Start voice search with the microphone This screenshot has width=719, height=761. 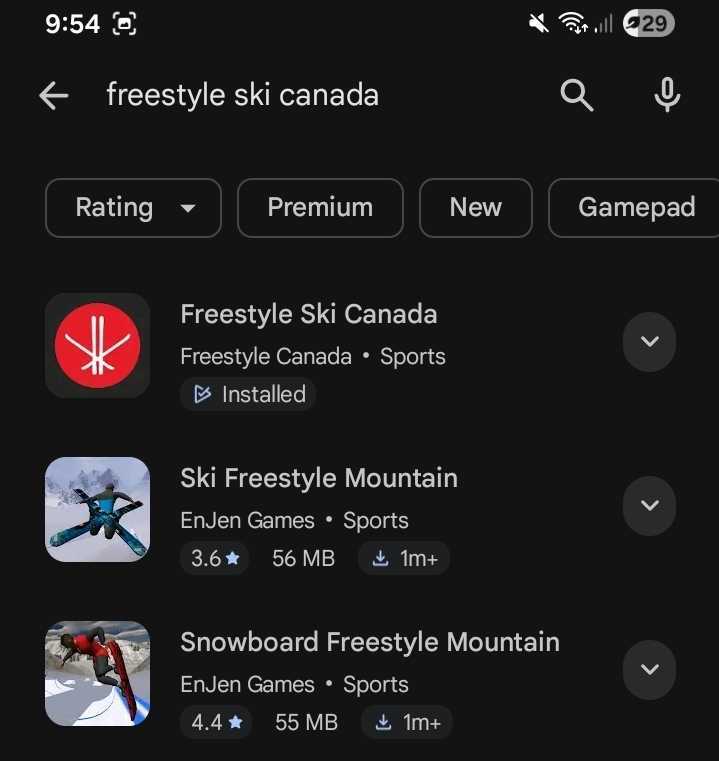click(667, 96)
